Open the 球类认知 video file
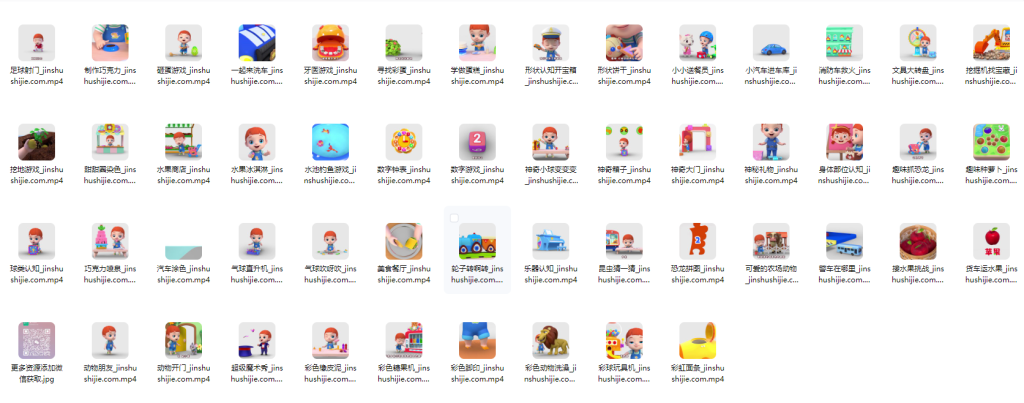 pyautogui.click(x=37, y=241)
